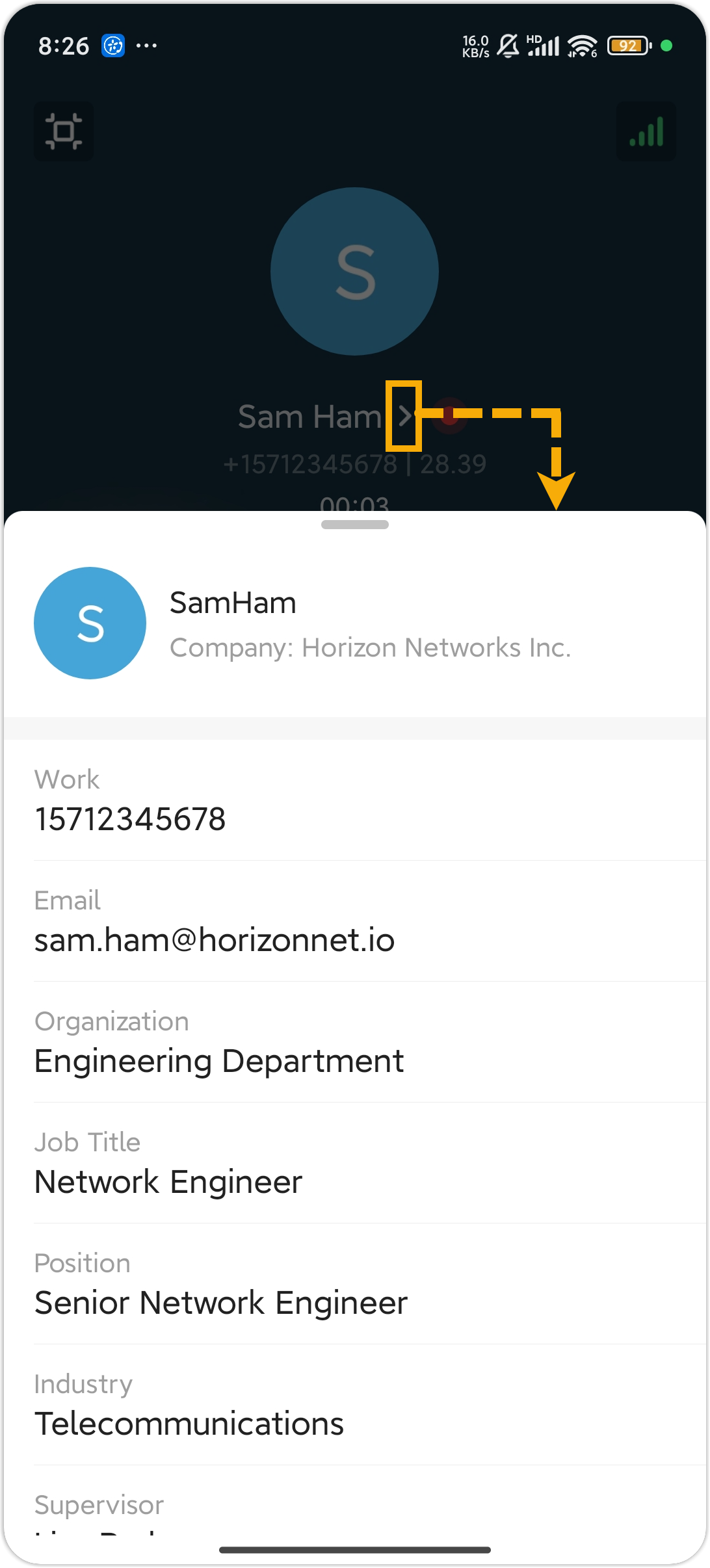Screen dimensions: 710x1568
Task: Tap the chevron next to Sam Ham
Action: click(x=404, y=416)
